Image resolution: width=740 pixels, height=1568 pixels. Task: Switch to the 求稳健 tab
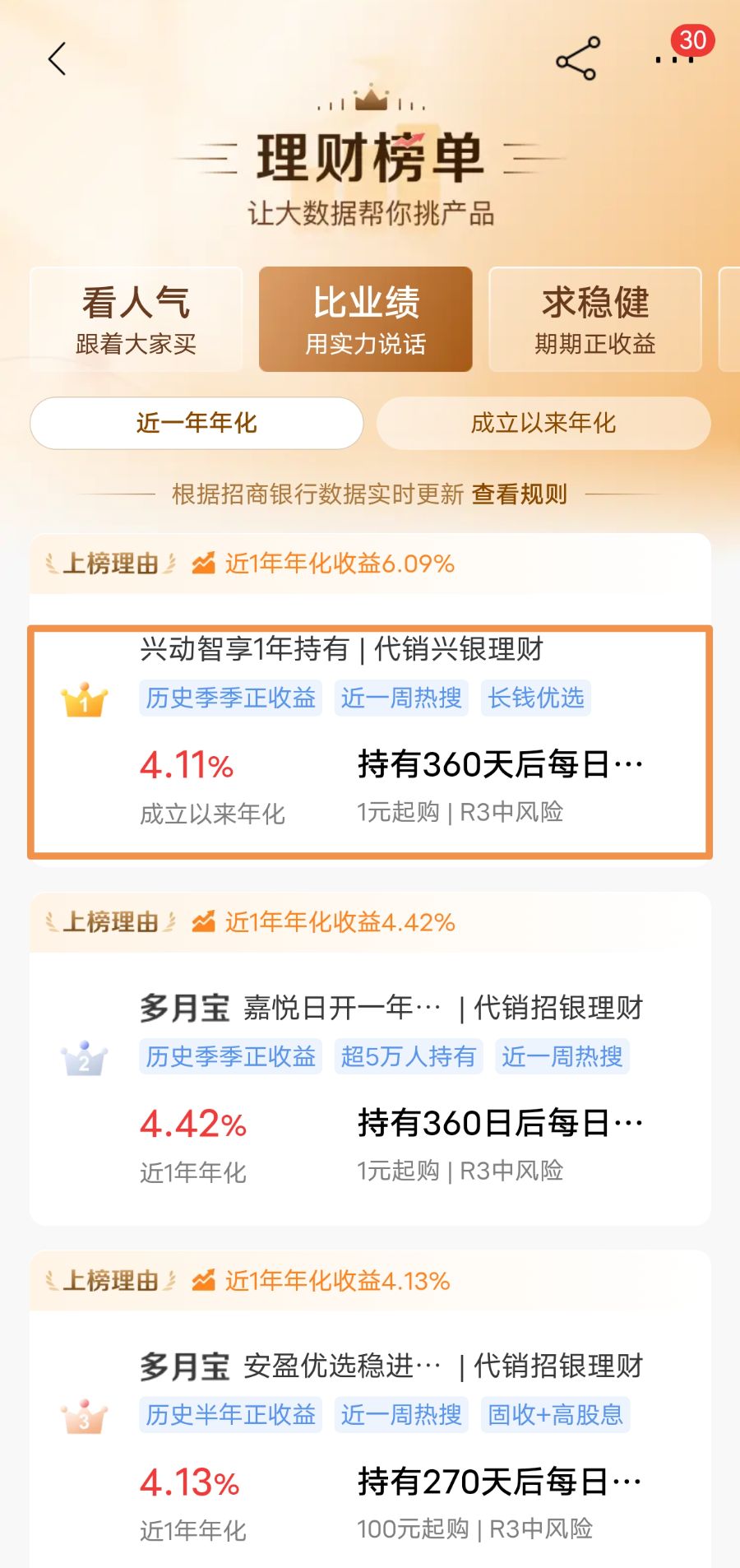595,319
